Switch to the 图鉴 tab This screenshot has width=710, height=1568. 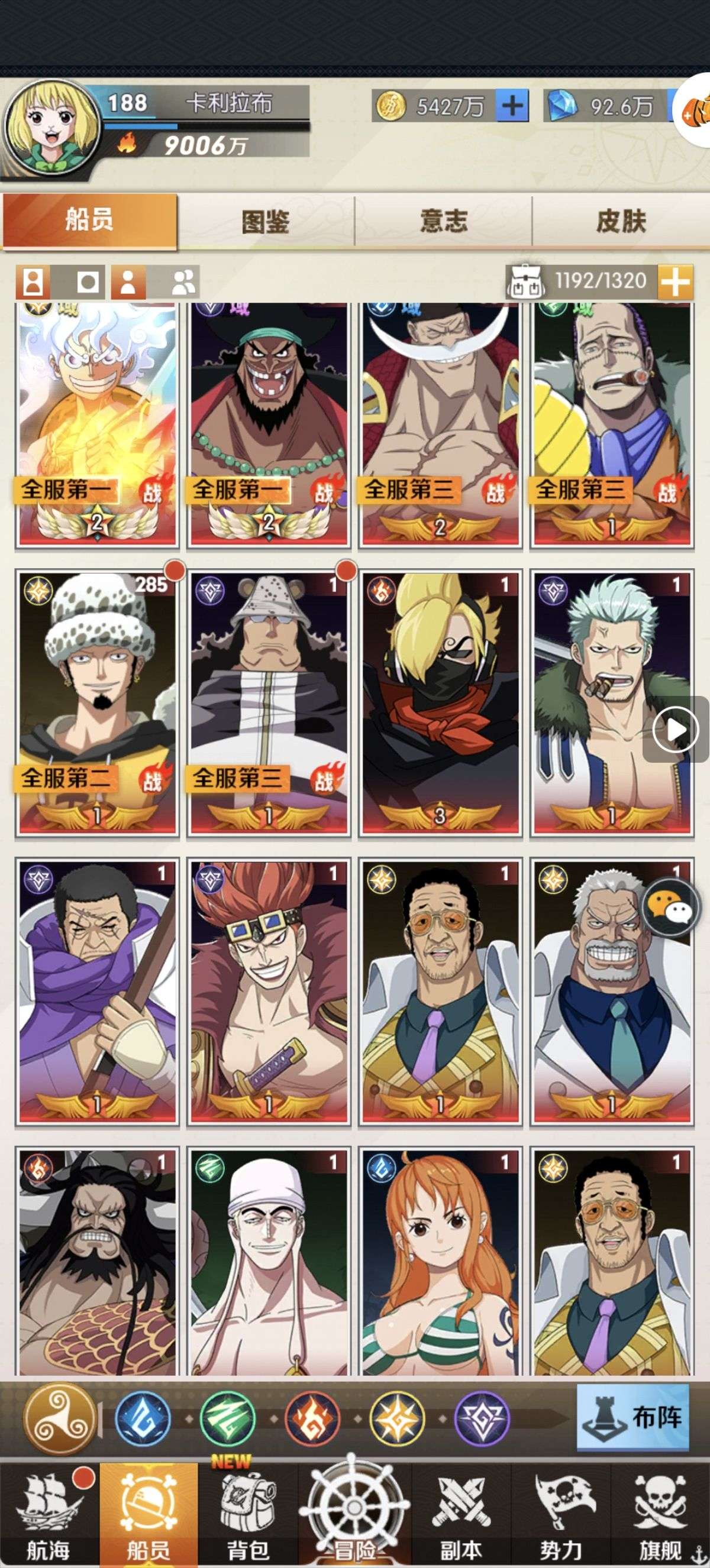[266, 221]
